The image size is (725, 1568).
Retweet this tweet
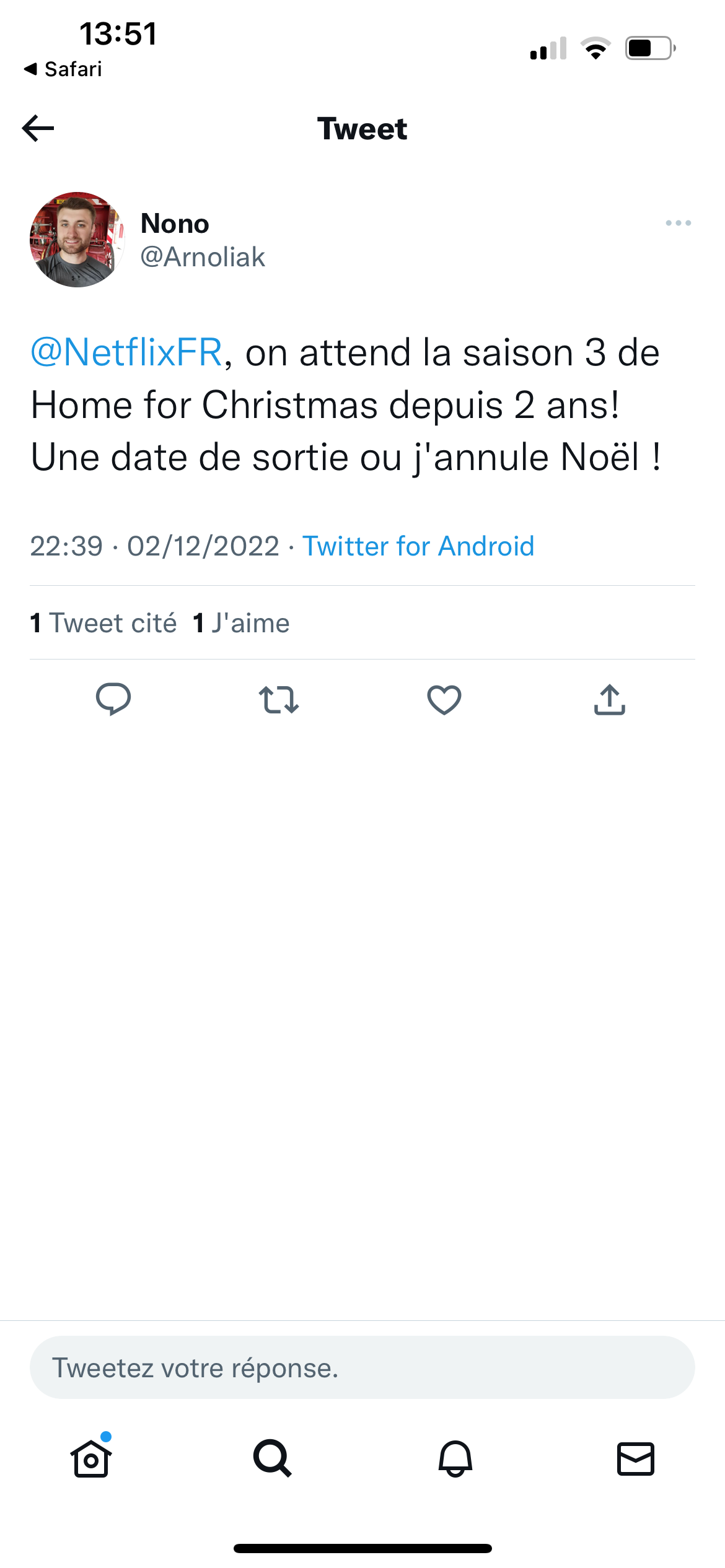[279, 700]
